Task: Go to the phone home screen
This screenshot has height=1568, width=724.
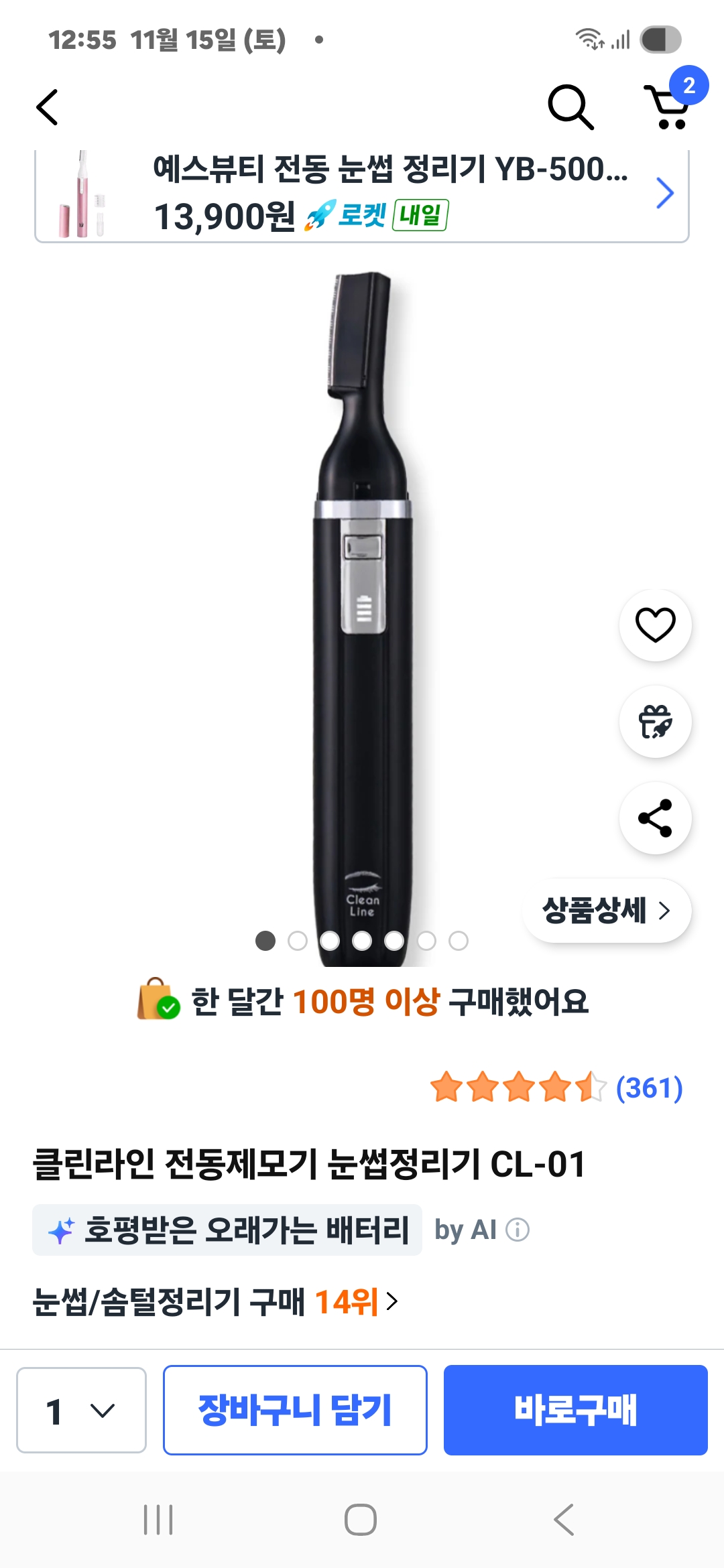Action: pyautogui.click(x=361, y=1520)
